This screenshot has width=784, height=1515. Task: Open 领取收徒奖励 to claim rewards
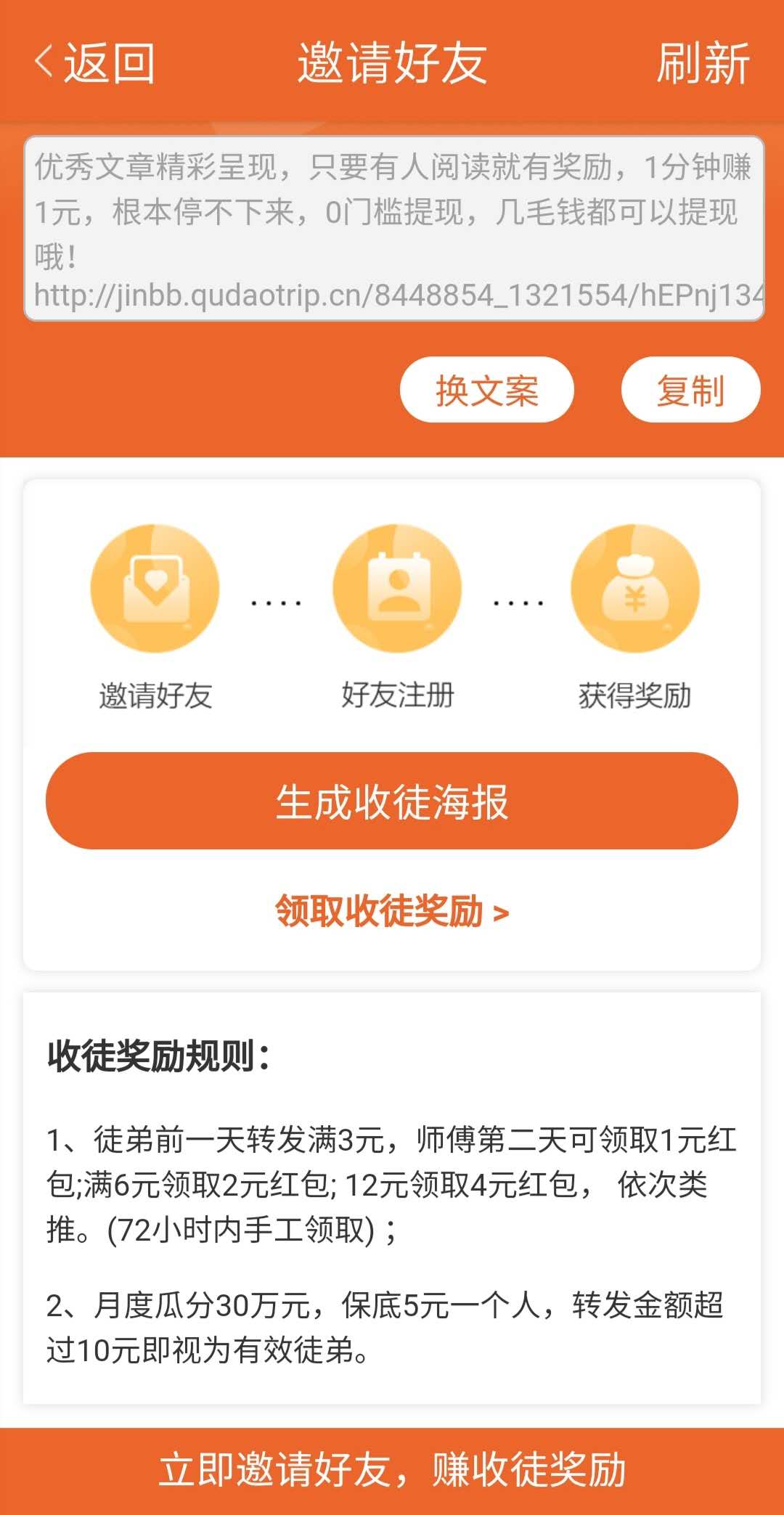pos(392,910)
